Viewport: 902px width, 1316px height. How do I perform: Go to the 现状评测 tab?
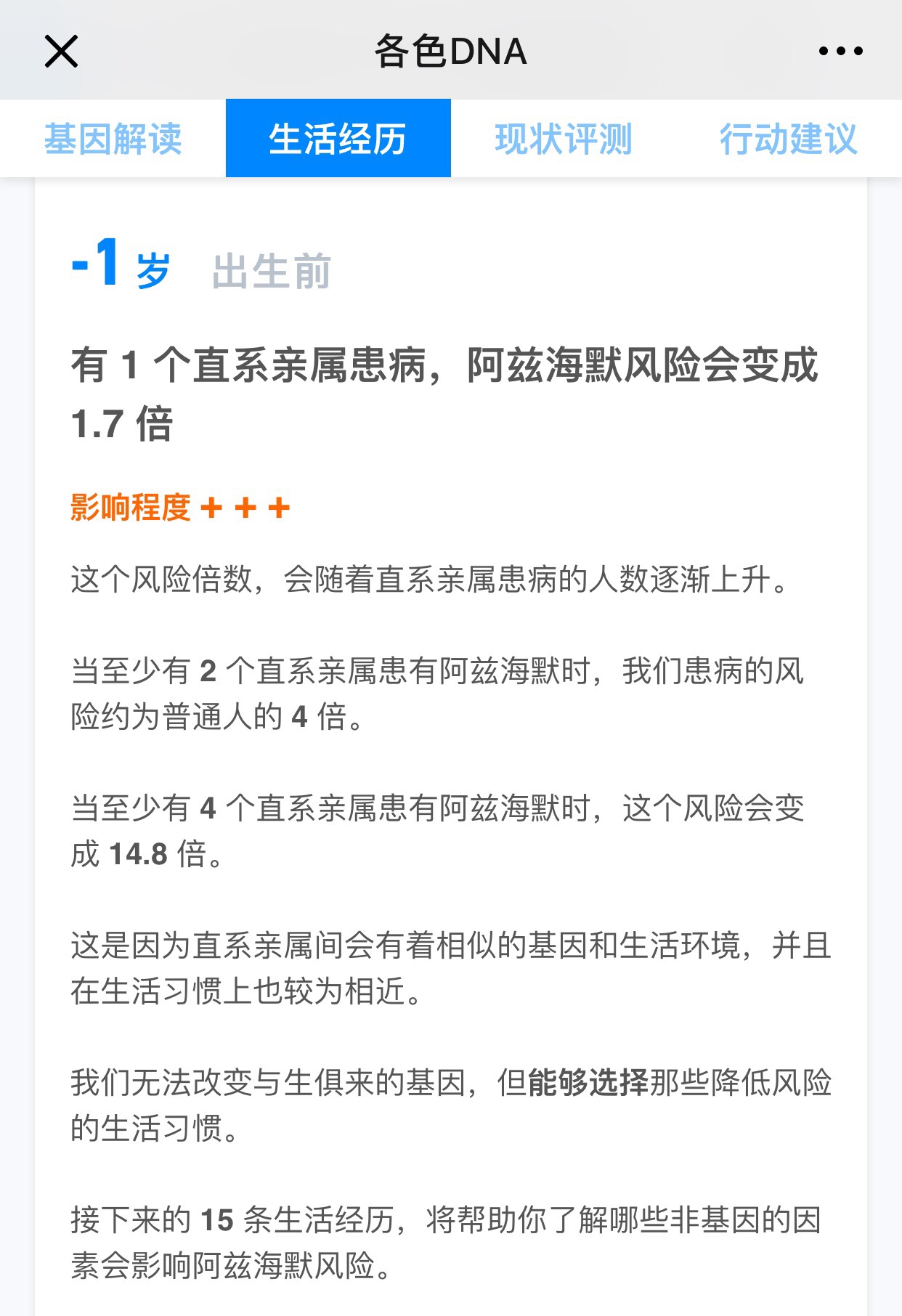[564, 138]
